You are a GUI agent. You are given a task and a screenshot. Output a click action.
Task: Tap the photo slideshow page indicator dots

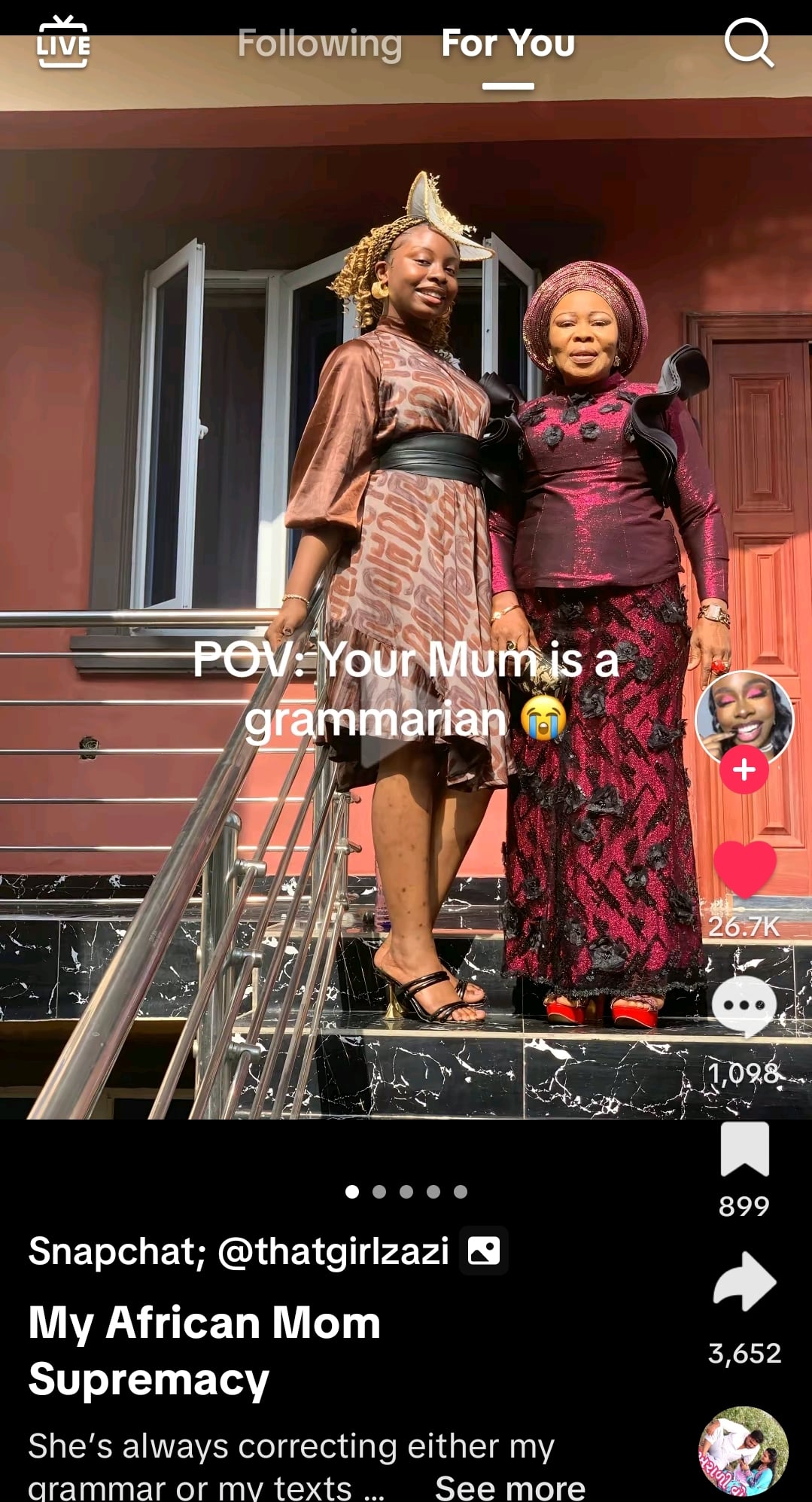[406, 1191]
